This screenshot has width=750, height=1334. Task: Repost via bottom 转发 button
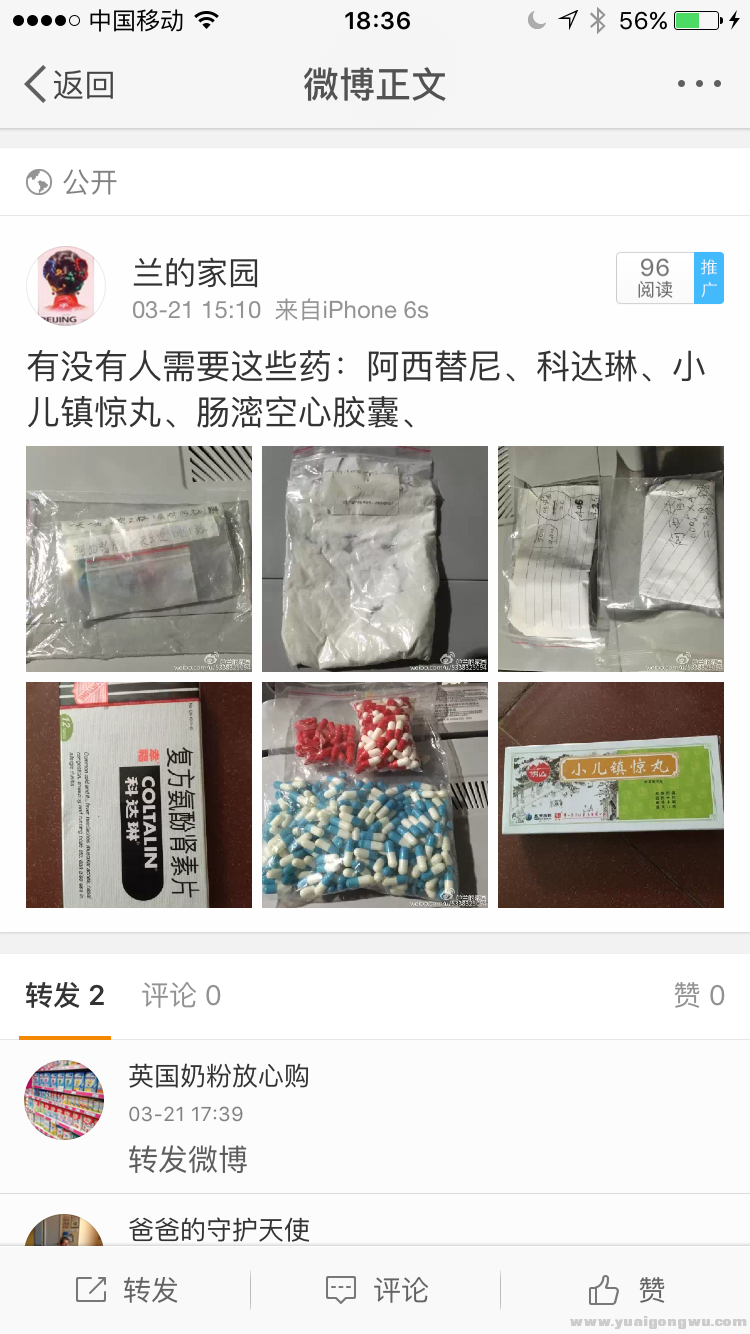[x=126, y=1290]
